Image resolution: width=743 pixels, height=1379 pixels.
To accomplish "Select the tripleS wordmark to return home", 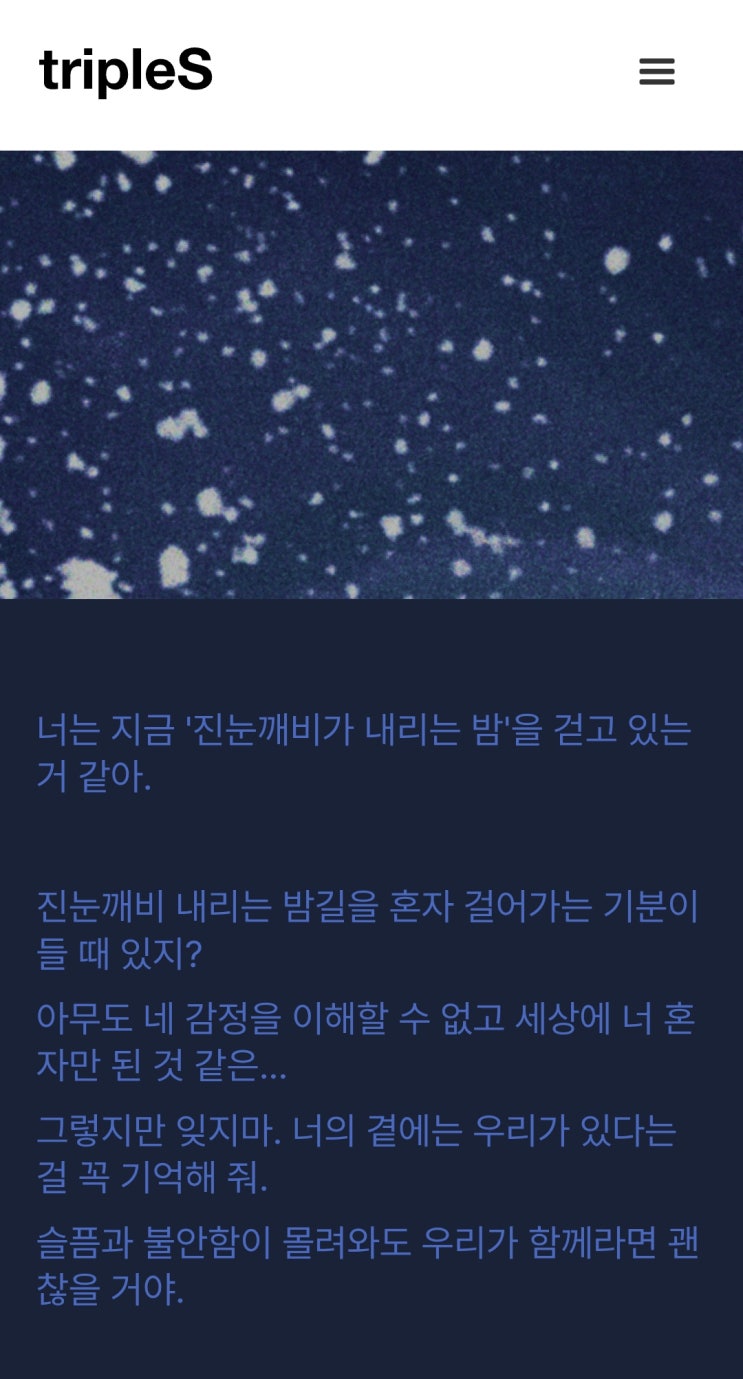I will pos(124,71).
